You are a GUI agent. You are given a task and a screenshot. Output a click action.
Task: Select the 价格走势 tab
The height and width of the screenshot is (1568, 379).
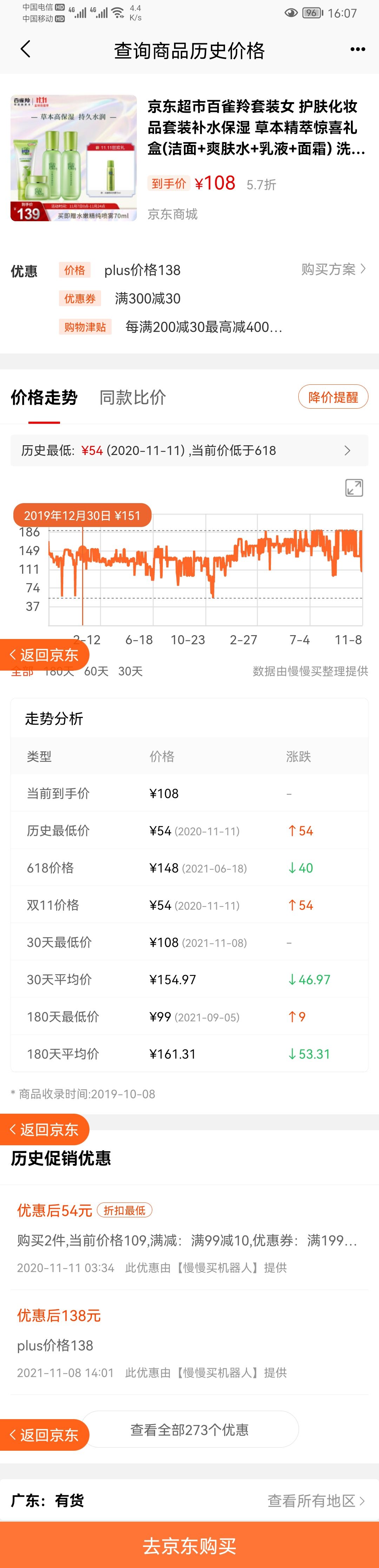(44, 397)
